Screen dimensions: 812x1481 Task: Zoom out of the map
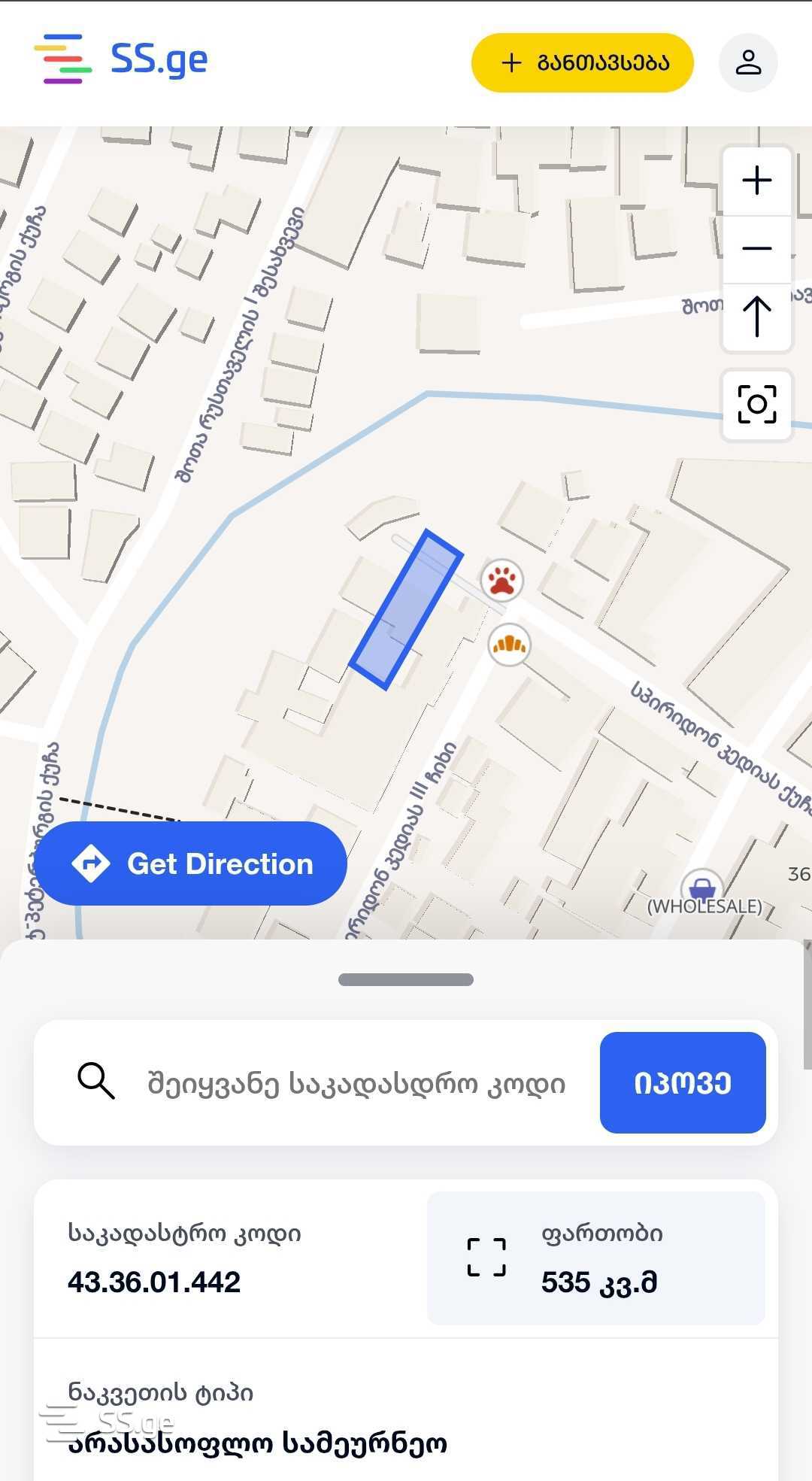[756, 249]
